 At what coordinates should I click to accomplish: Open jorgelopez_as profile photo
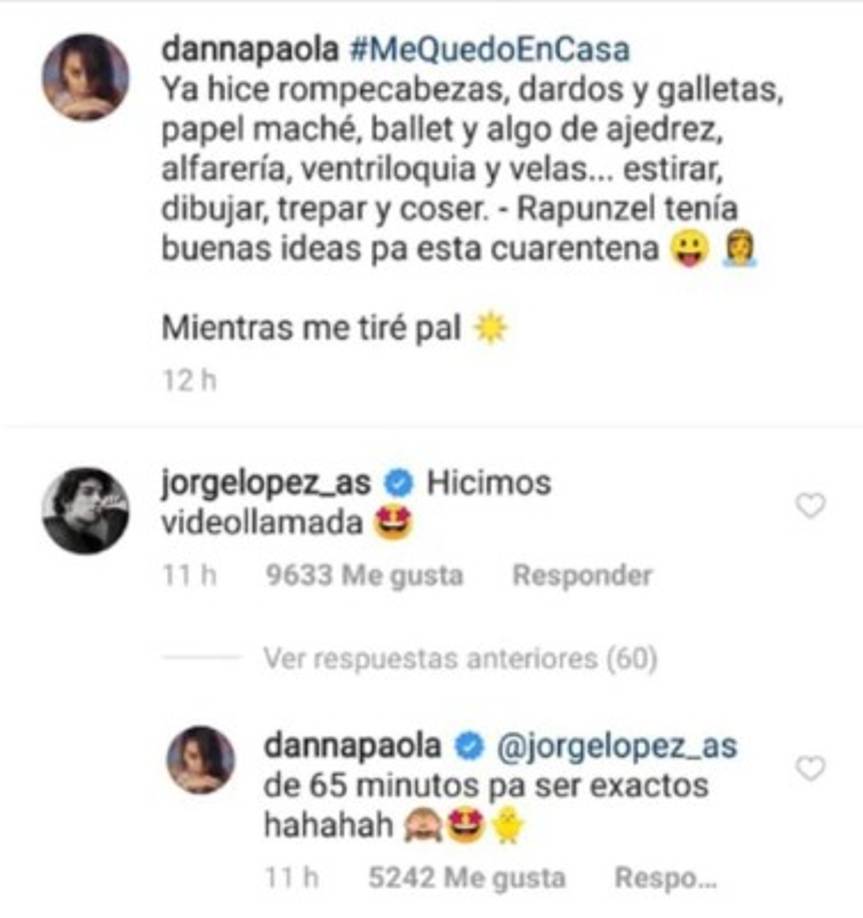click(x=90, y=507)
